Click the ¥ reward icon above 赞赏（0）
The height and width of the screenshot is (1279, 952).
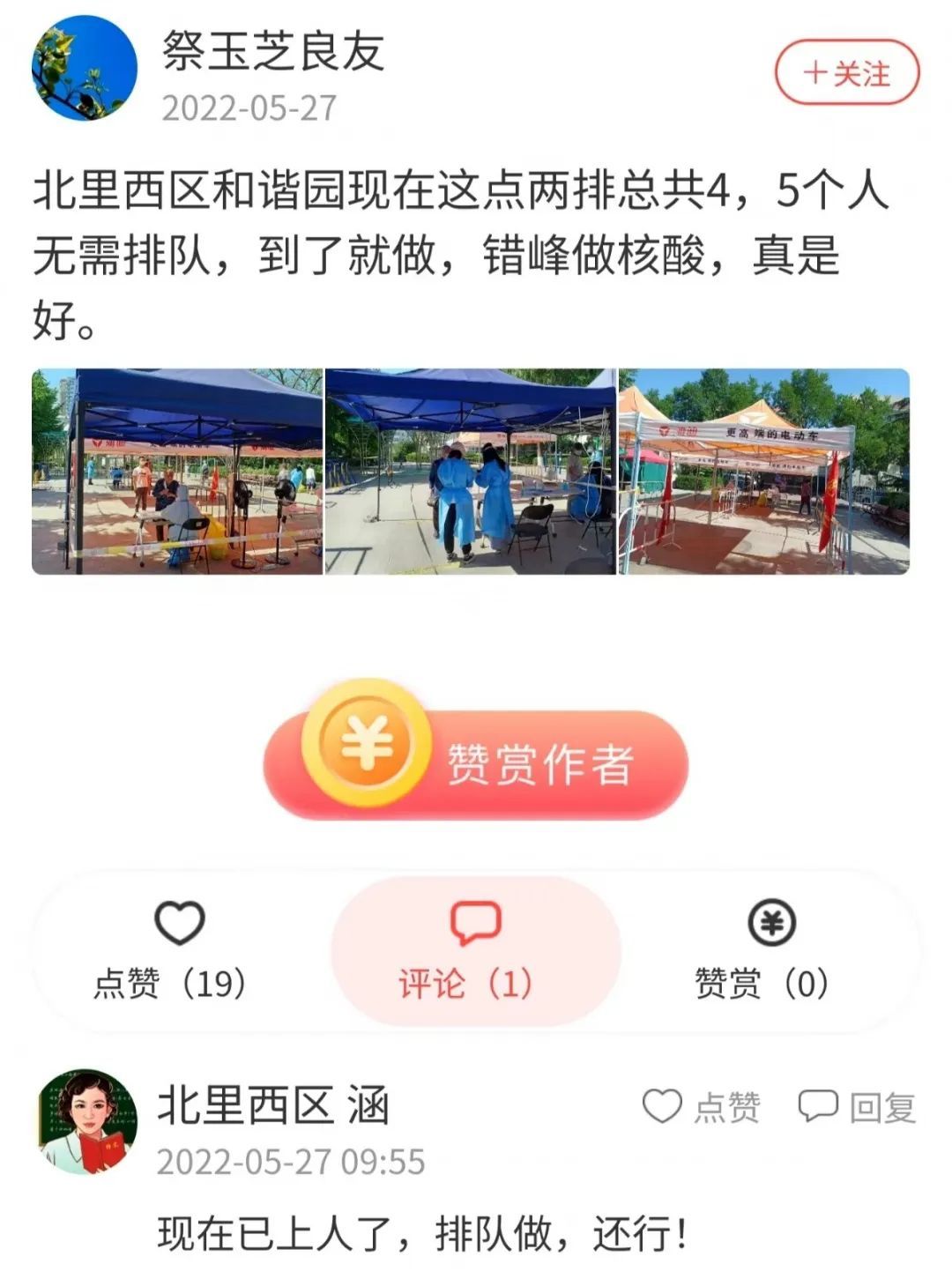770,923
